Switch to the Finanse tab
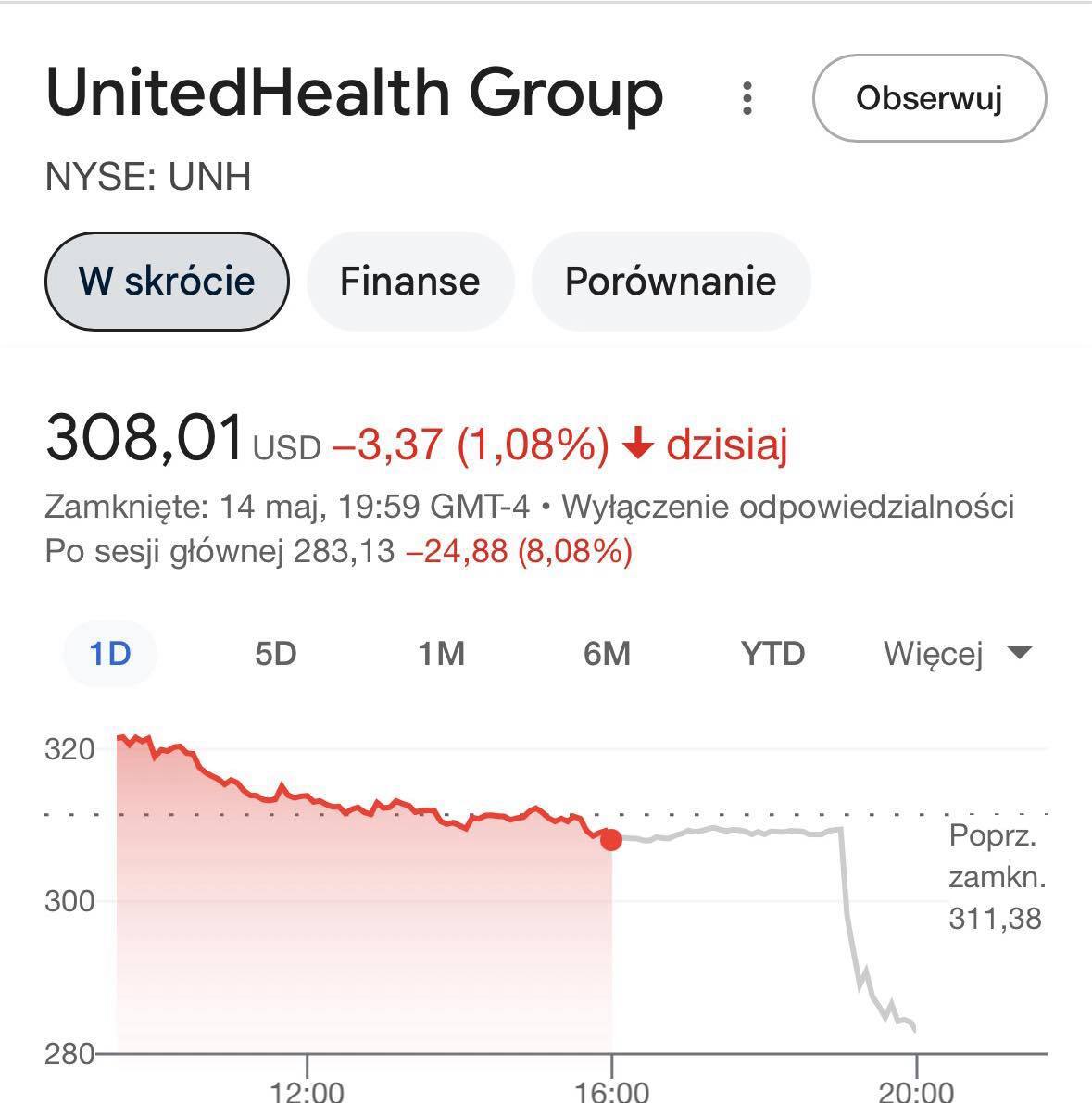This screenshot has width=1092, height=1103. point(409,281)
